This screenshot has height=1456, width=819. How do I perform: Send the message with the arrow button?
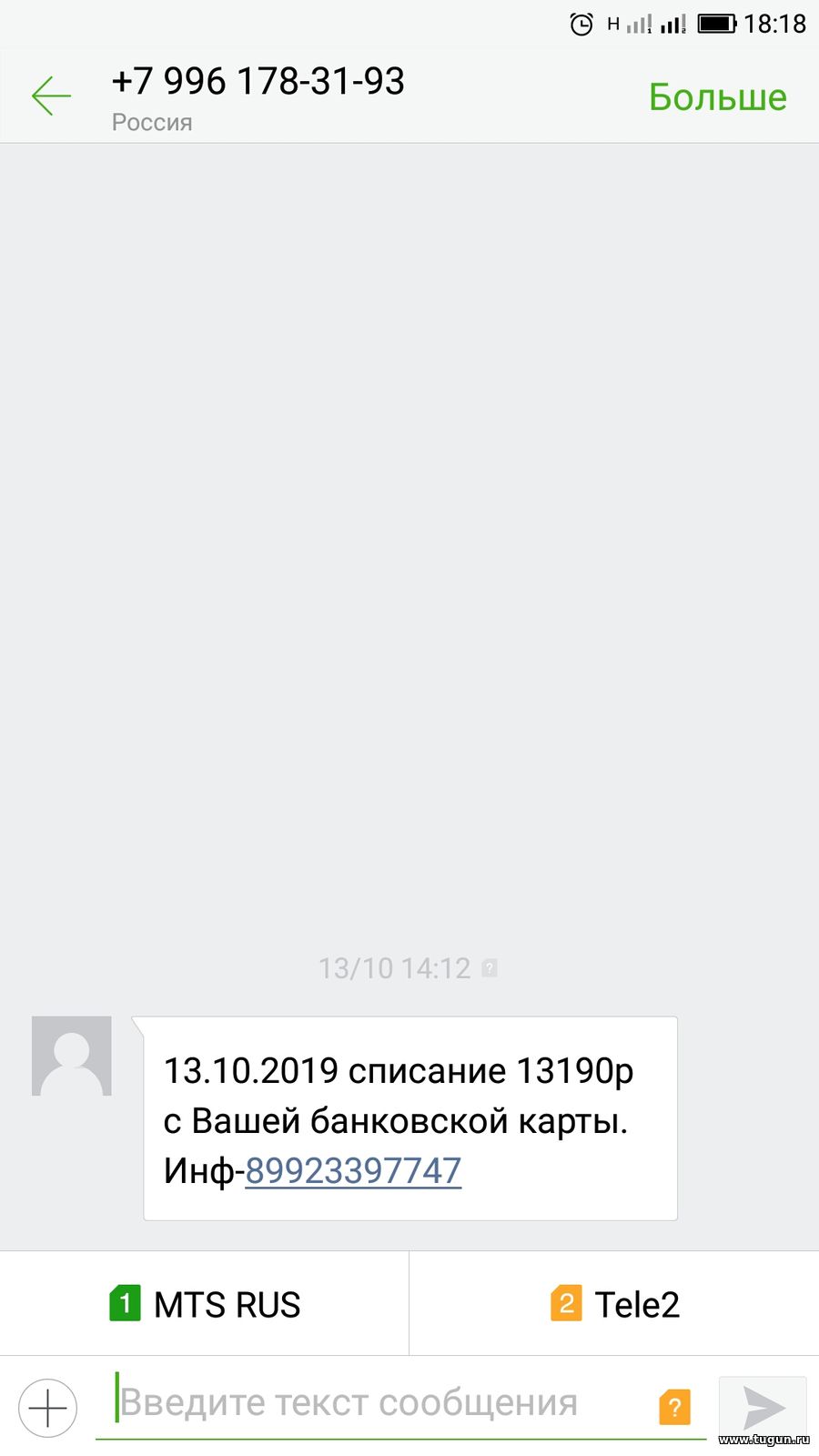[x=763, y=1408]
